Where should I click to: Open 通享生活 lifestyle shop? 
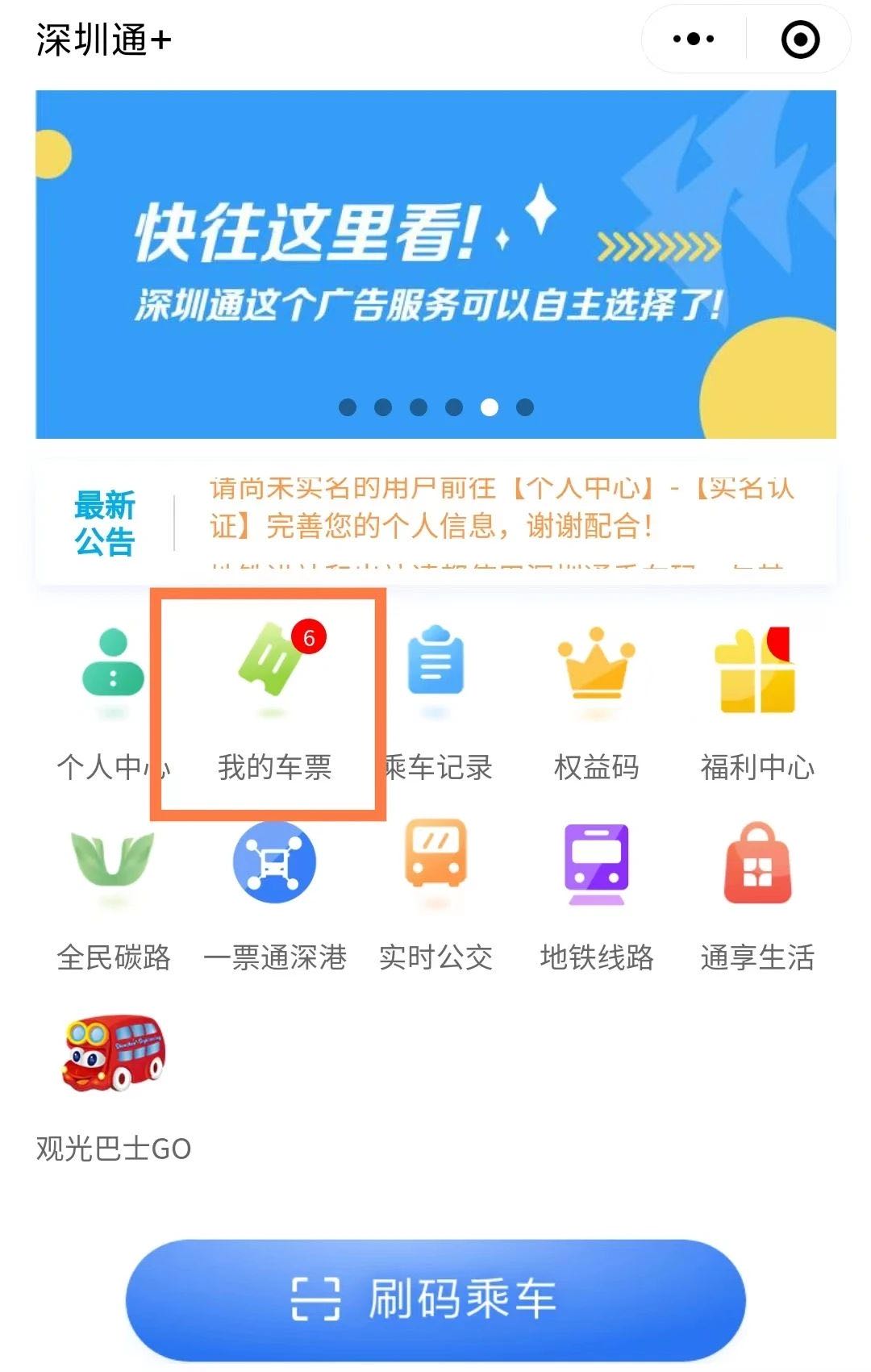point(756,894)
